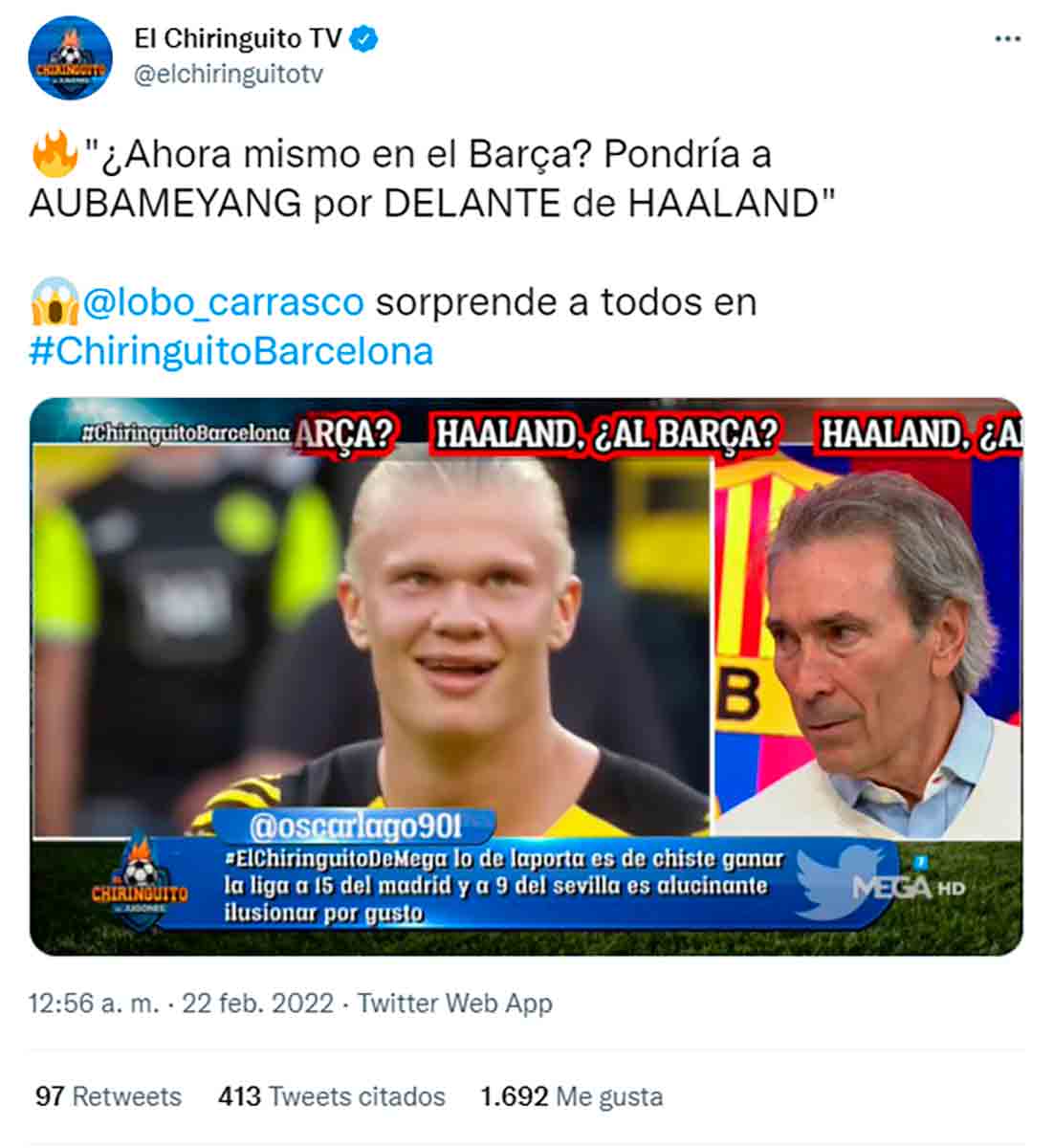View the 413 Tweets citados
Screen dimensions: 1053x1148
tap(331, 1095)
